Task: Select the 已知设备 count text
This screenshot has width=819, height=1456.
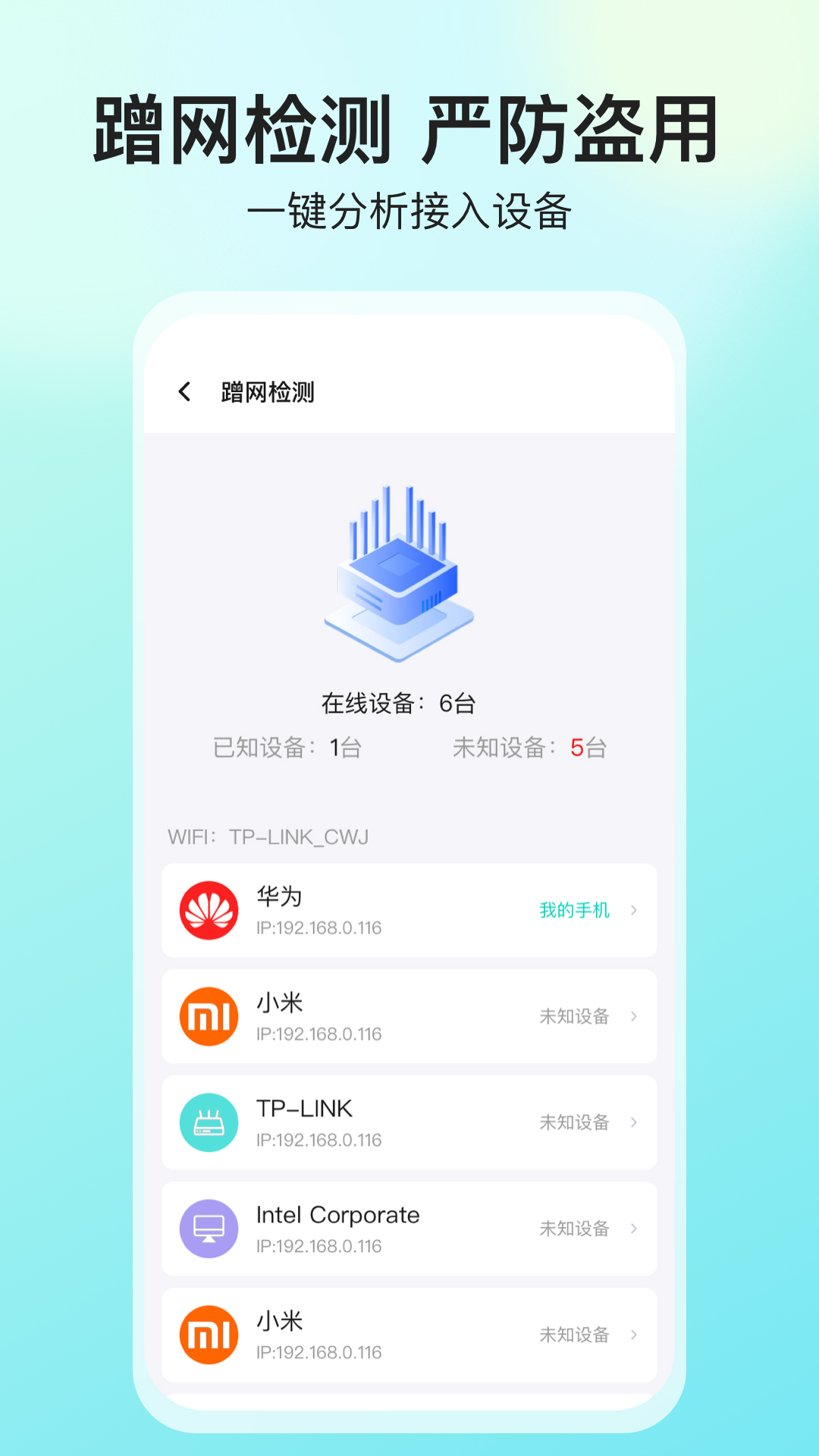Action: pyautogui.click(x=288, y=747)
